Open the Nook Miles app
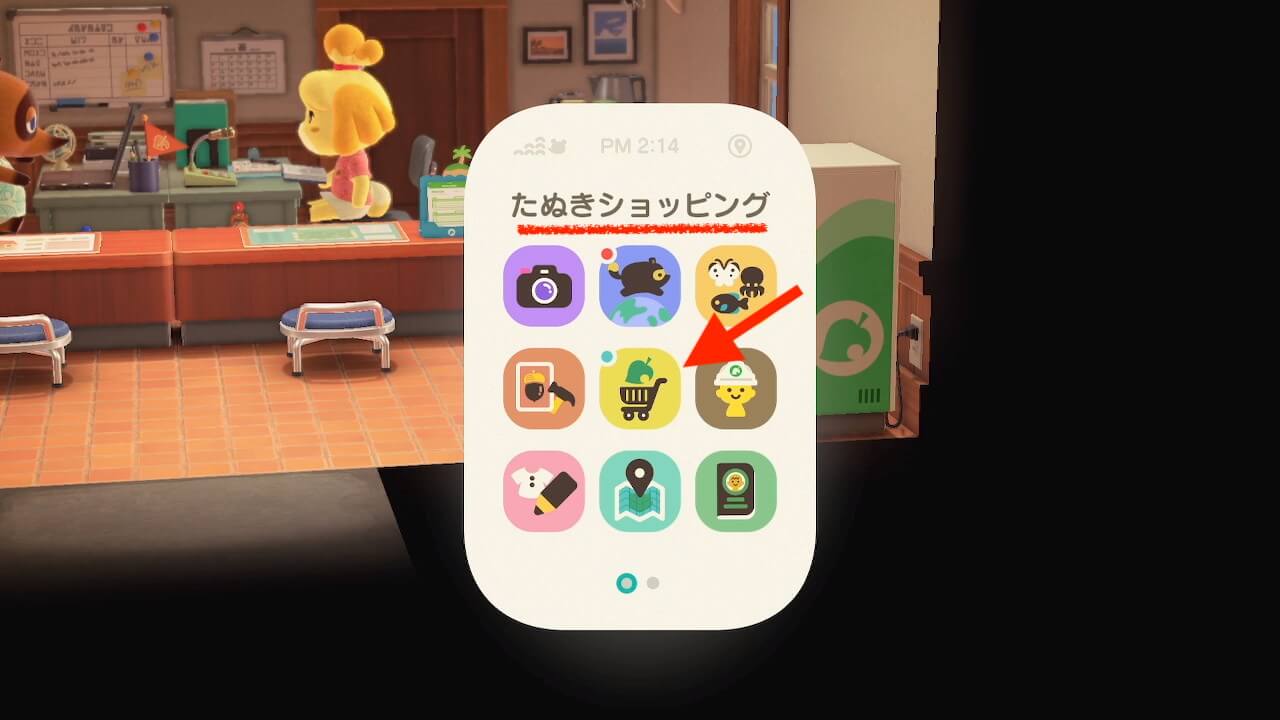 click(x=640, y=286)
